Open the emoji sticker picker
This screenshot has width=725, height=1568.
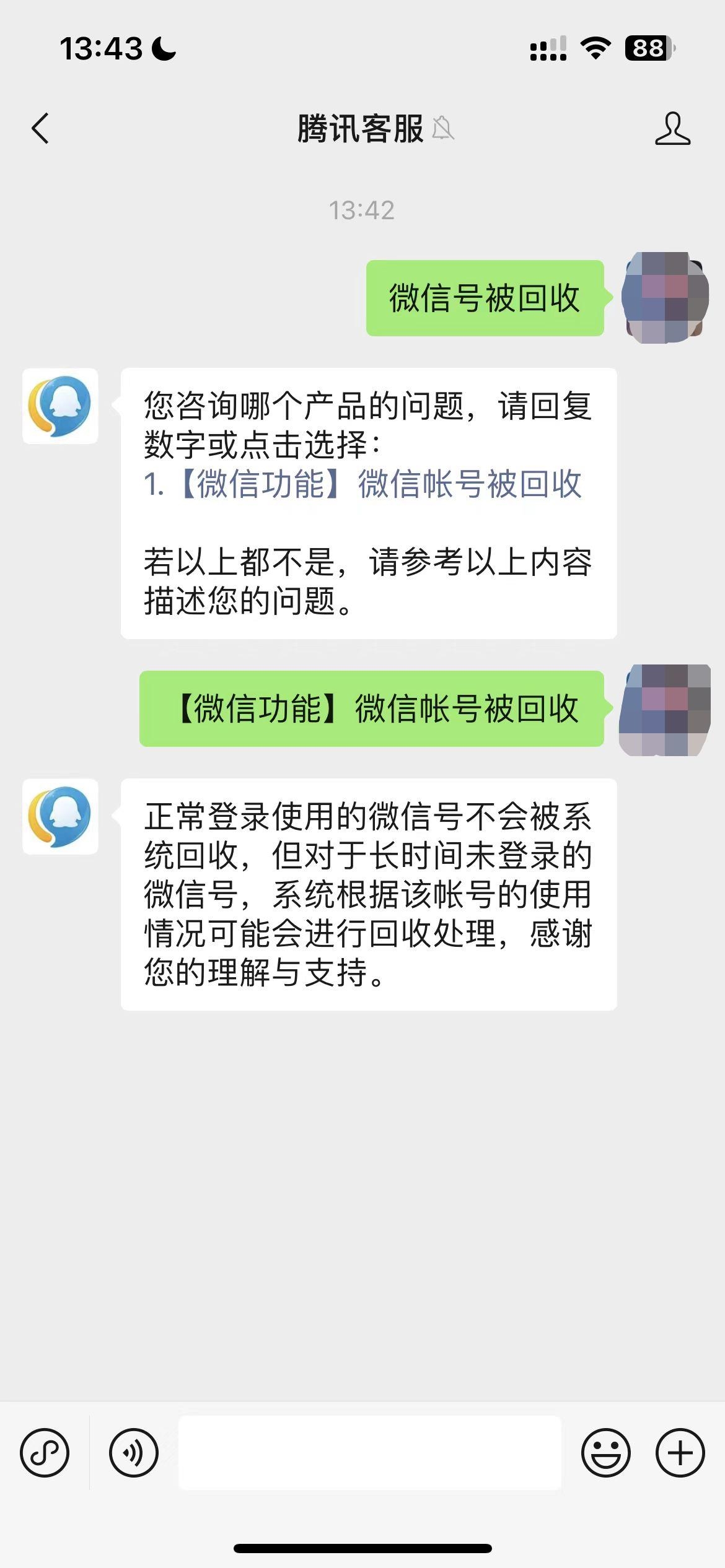coord(605,1453)
